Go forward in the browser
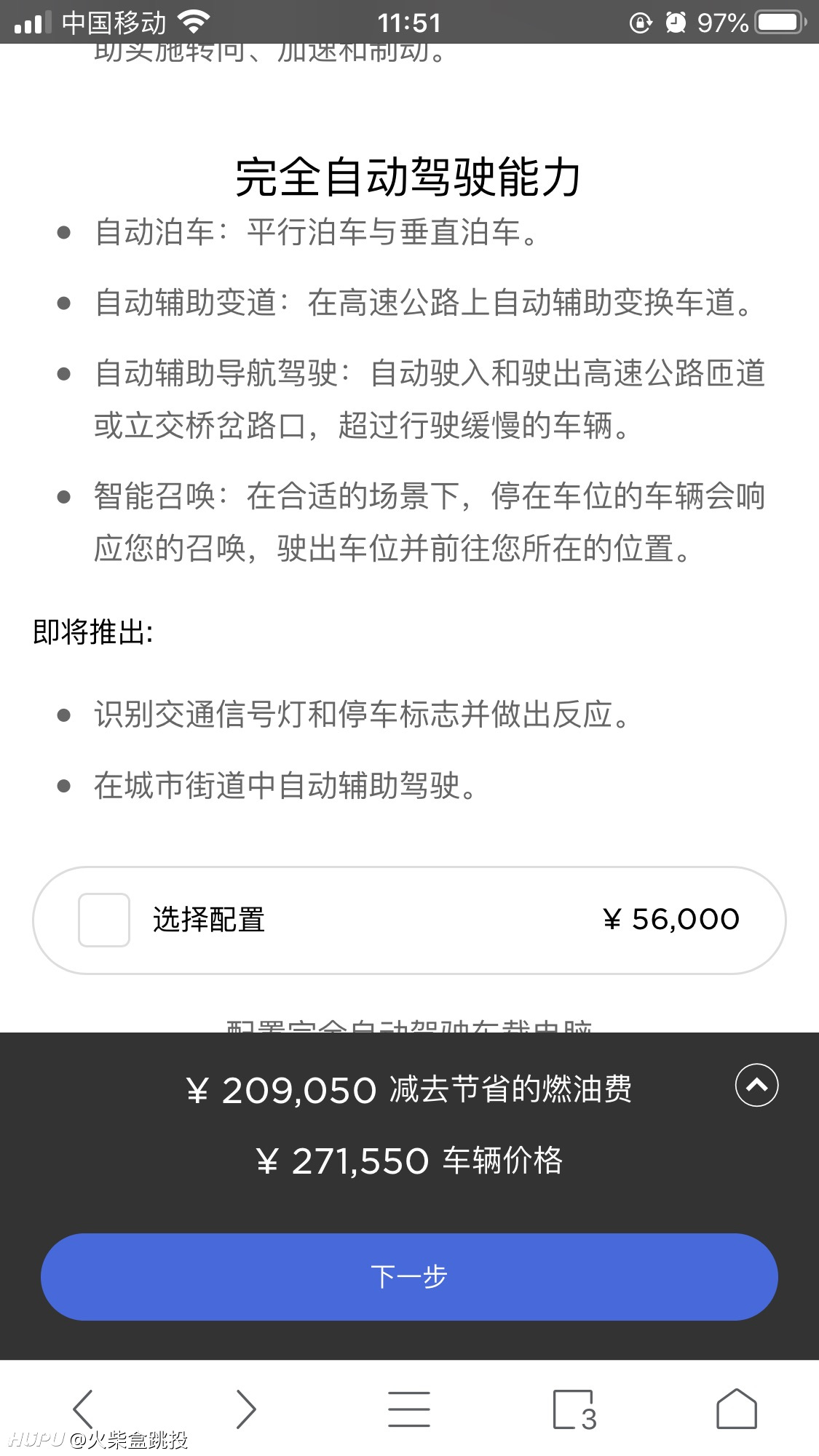Viewport: 819px width, 1456px height. [x=246, y=1409]
